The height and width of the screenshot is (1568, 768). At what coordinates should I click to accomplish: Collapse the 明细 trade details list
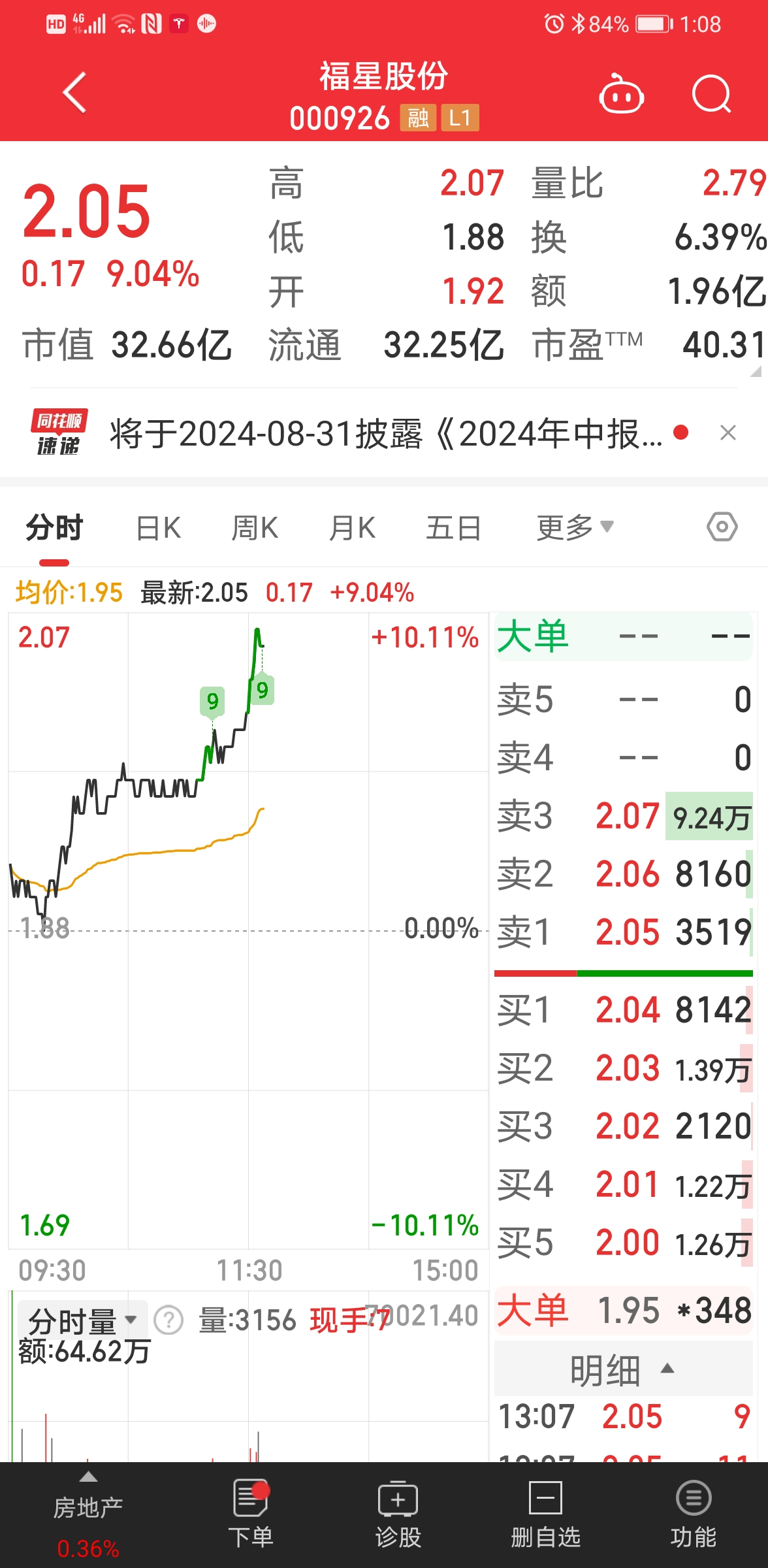[622, 1369]
